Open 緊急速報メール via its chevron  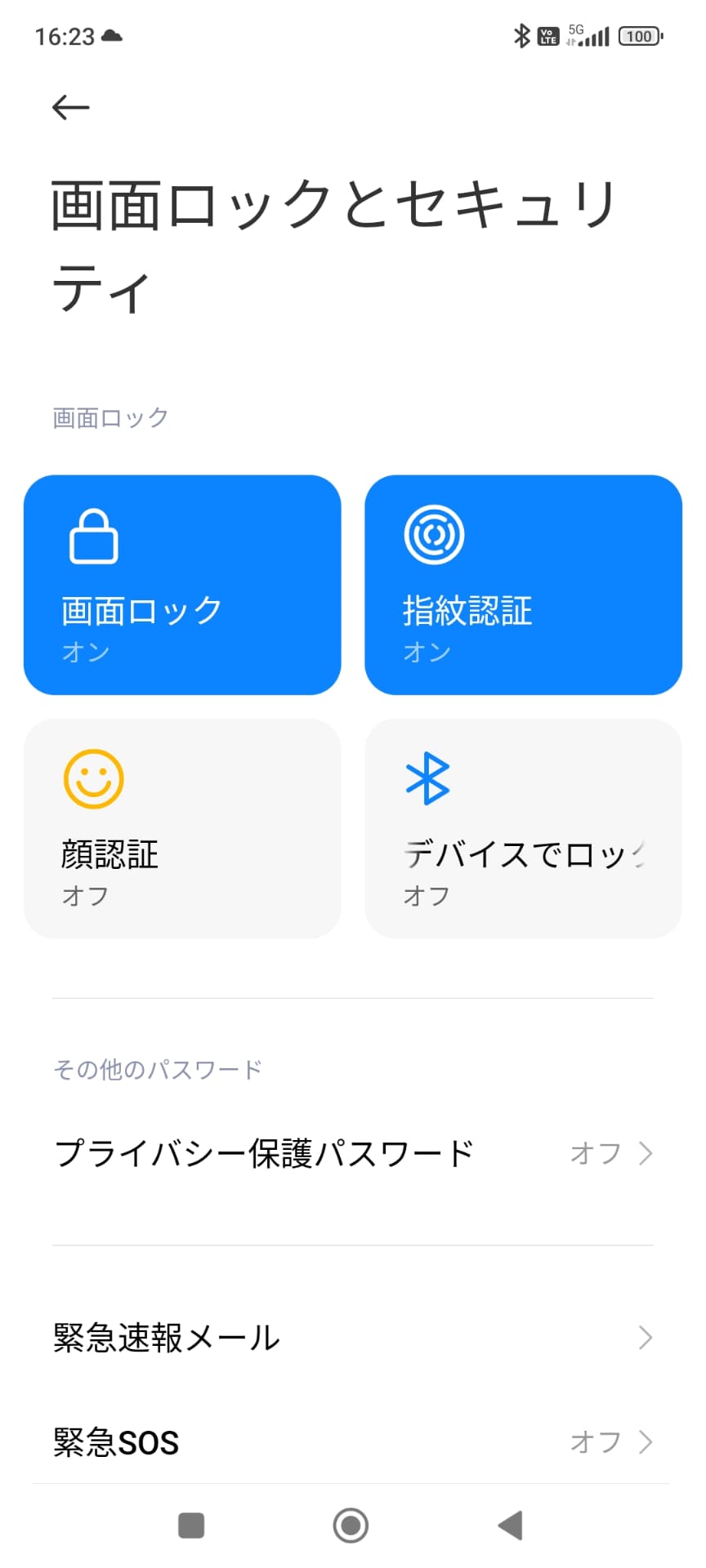pyautogui.click(x=645, y=1338)
